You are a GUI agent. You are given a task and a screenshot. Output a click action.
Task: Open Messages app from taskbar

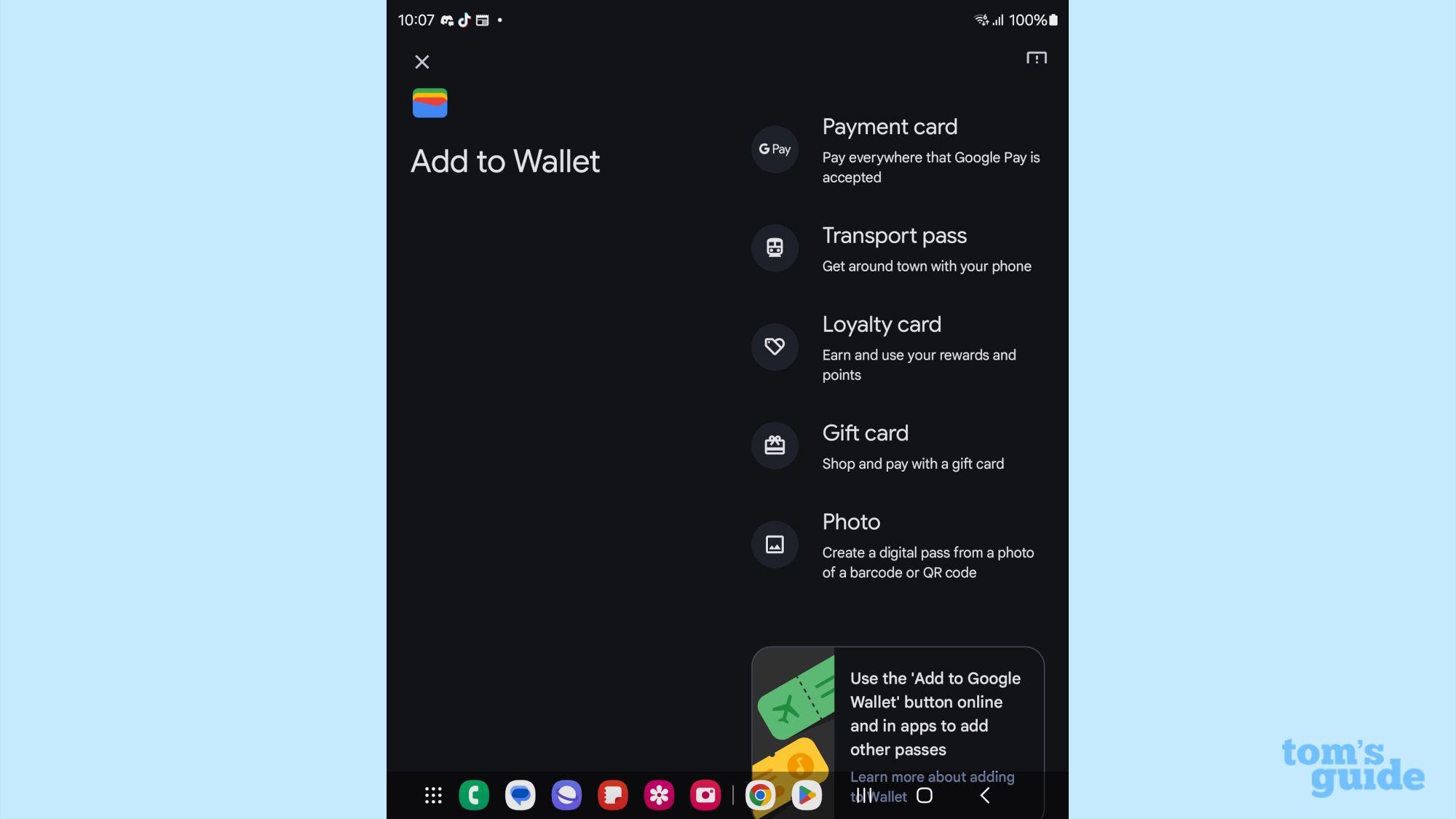521,796
